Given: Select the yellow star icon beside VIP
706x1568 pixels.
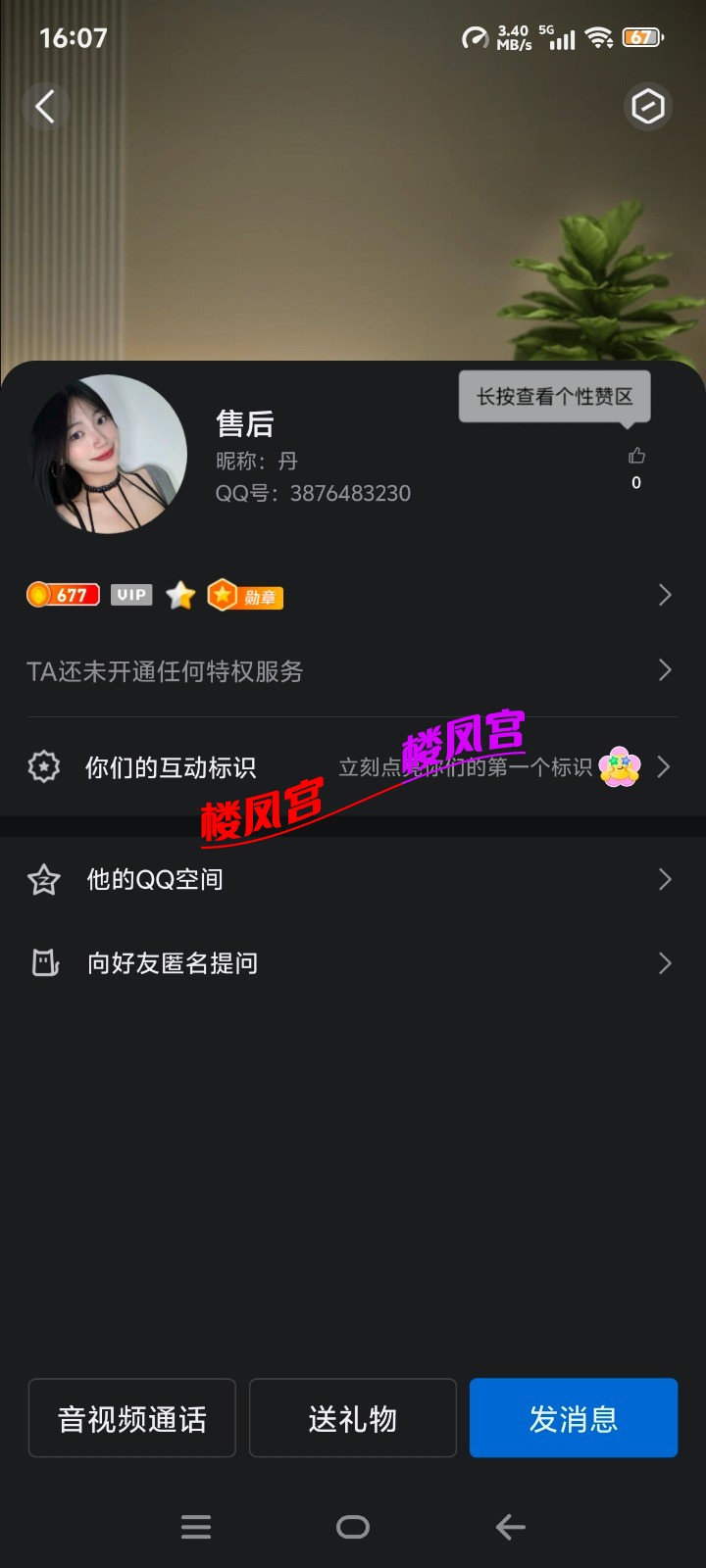Looking at the screenshot, I should point(179,596).
